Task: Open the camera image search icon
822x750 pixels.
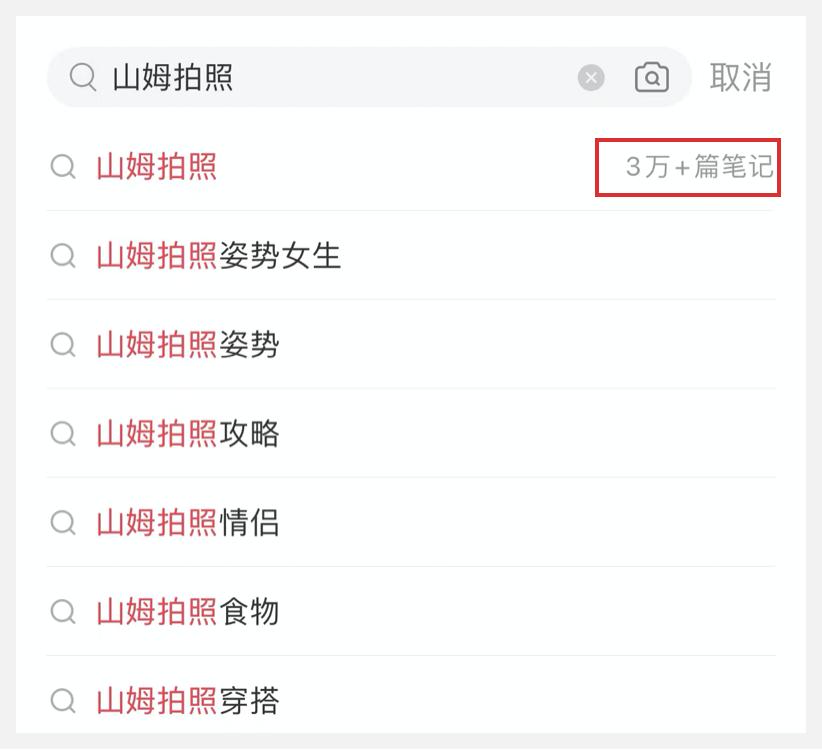Action: 652,78
